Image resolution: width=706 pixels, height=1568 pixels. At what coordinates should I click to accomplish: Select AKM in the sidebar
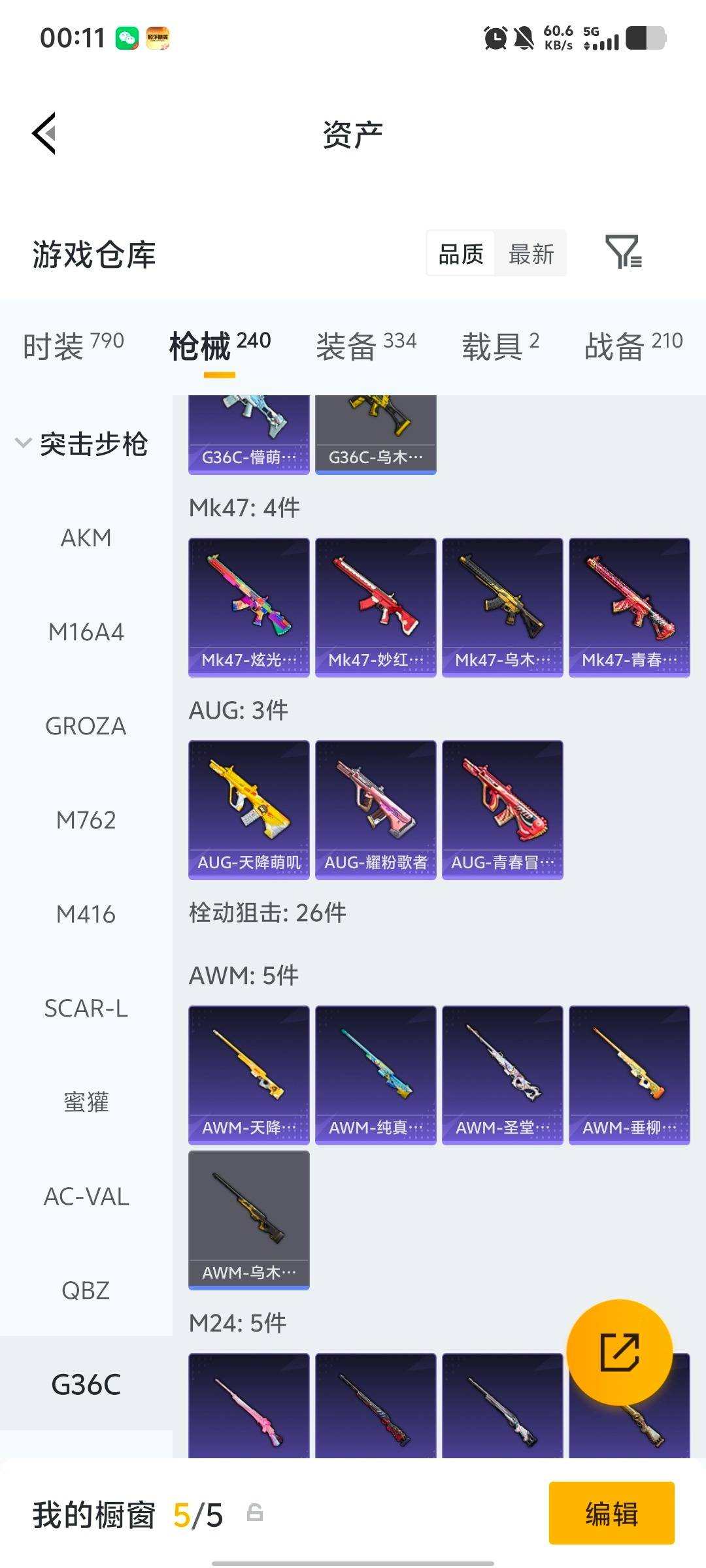(x=86, y=538)
